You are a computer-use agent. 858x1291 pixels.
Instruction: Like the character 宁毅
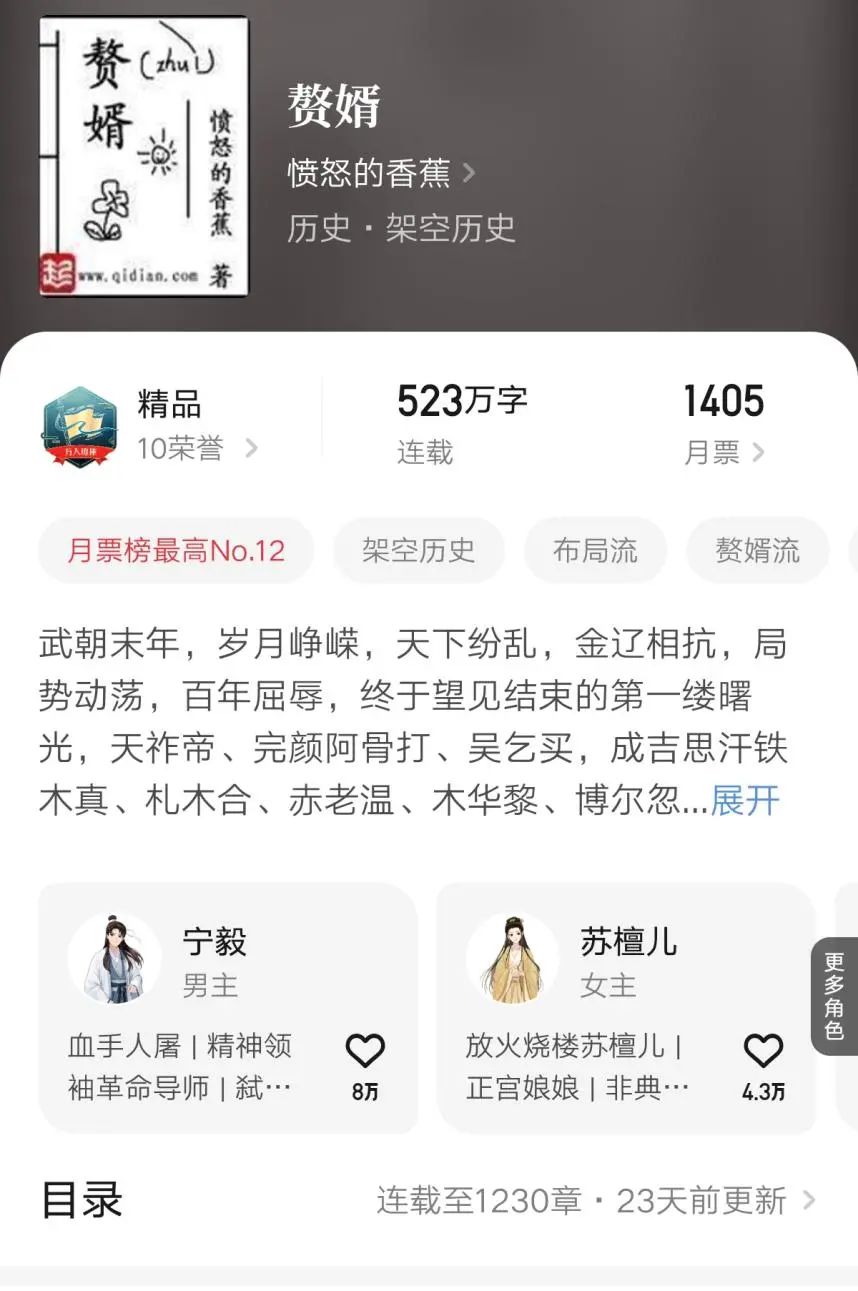pos(365,1052)
